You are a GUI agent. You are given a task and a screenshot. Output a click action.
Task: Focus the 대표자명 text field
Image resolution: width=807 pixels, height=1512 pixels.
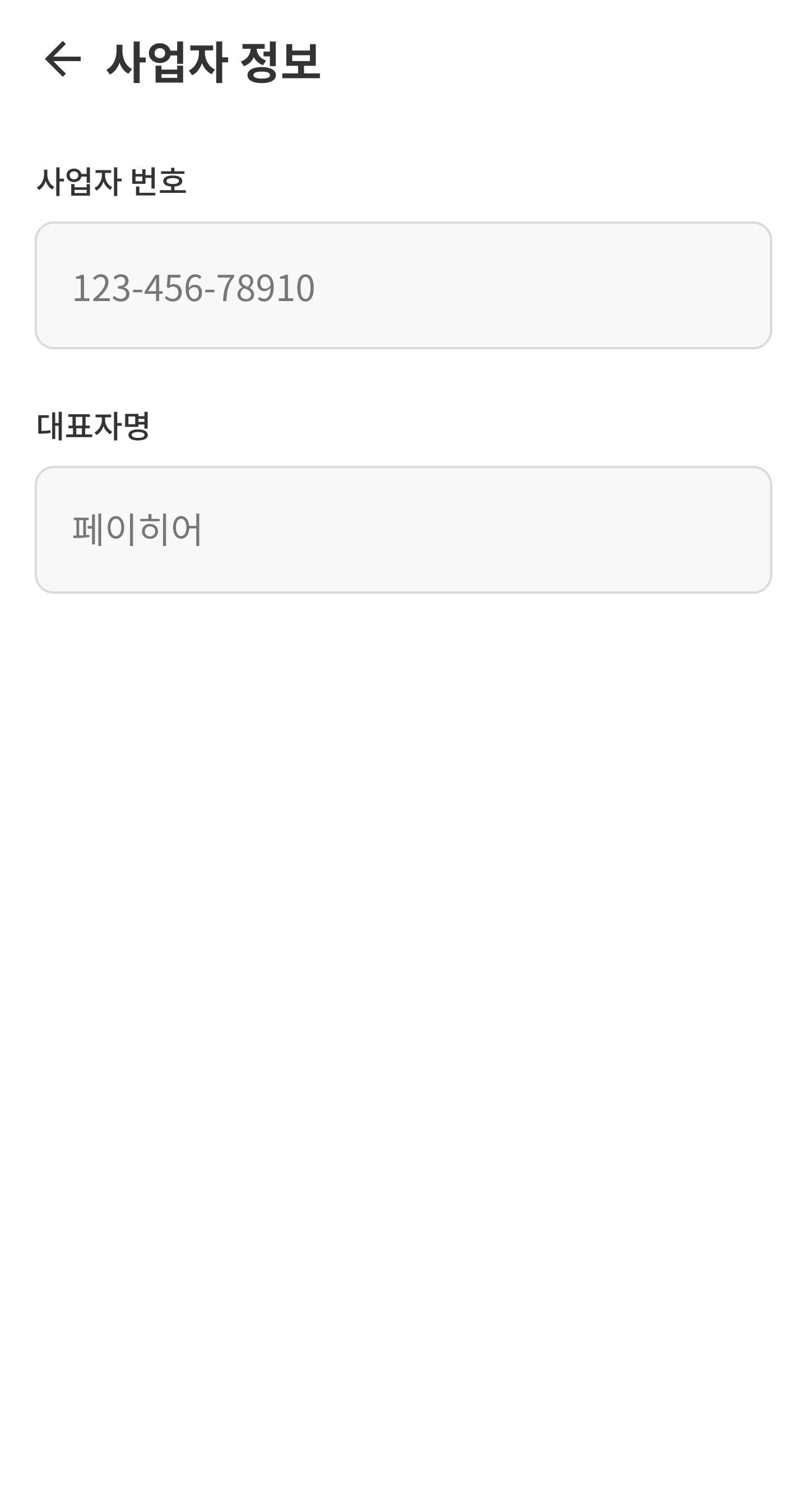[x=402, y=529]
